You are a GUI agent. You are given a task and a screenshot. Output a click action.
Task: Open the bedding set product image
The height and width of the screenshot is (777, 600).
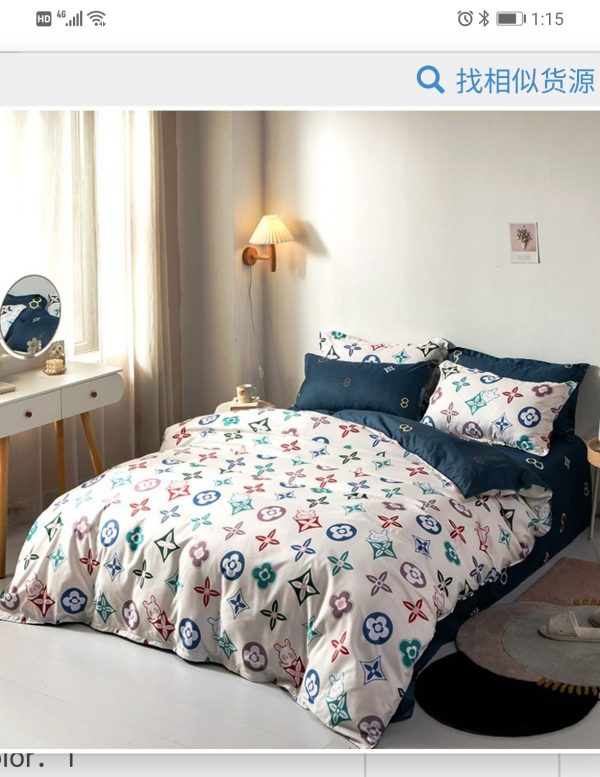click(300, 430)
